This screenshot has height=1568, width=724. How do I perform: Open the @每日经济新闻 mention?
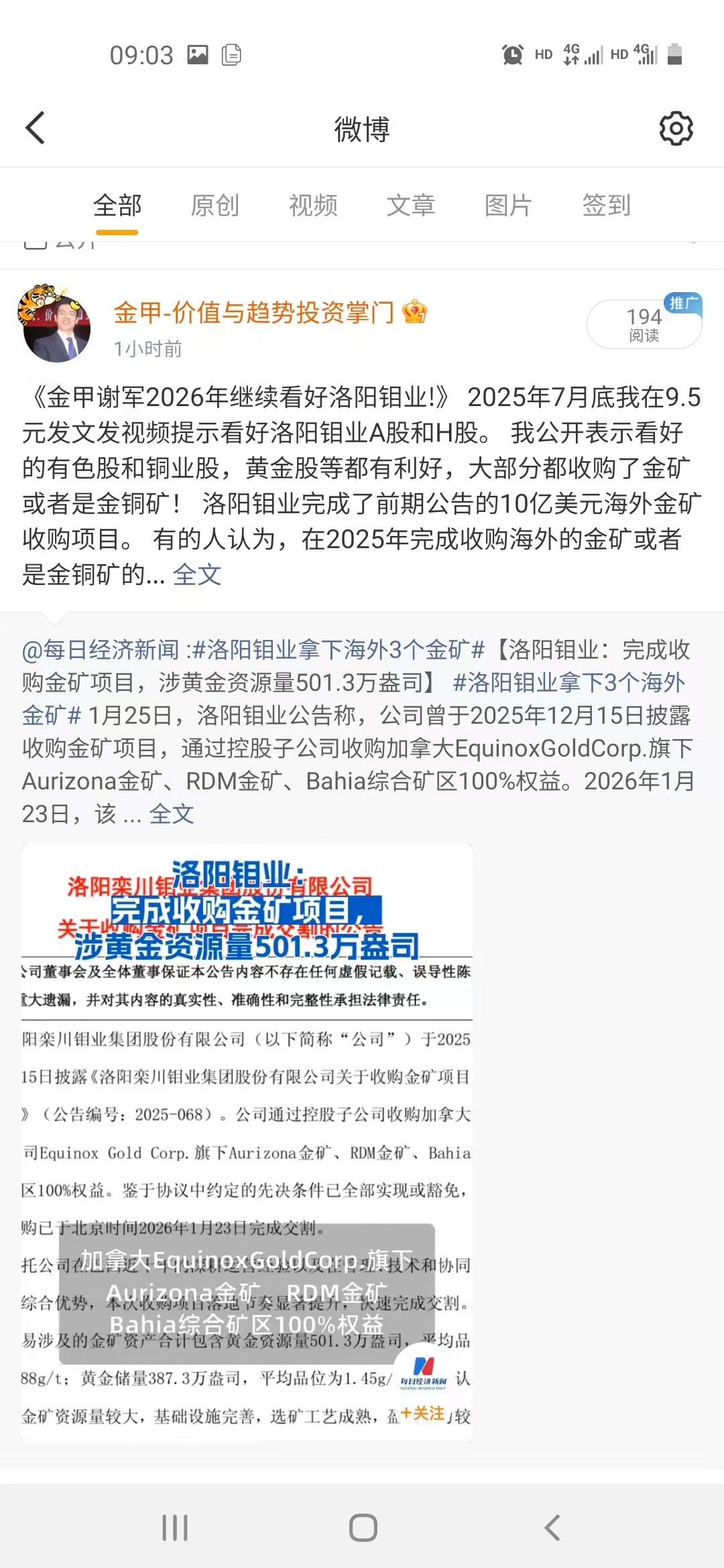(x=101, y=650)
